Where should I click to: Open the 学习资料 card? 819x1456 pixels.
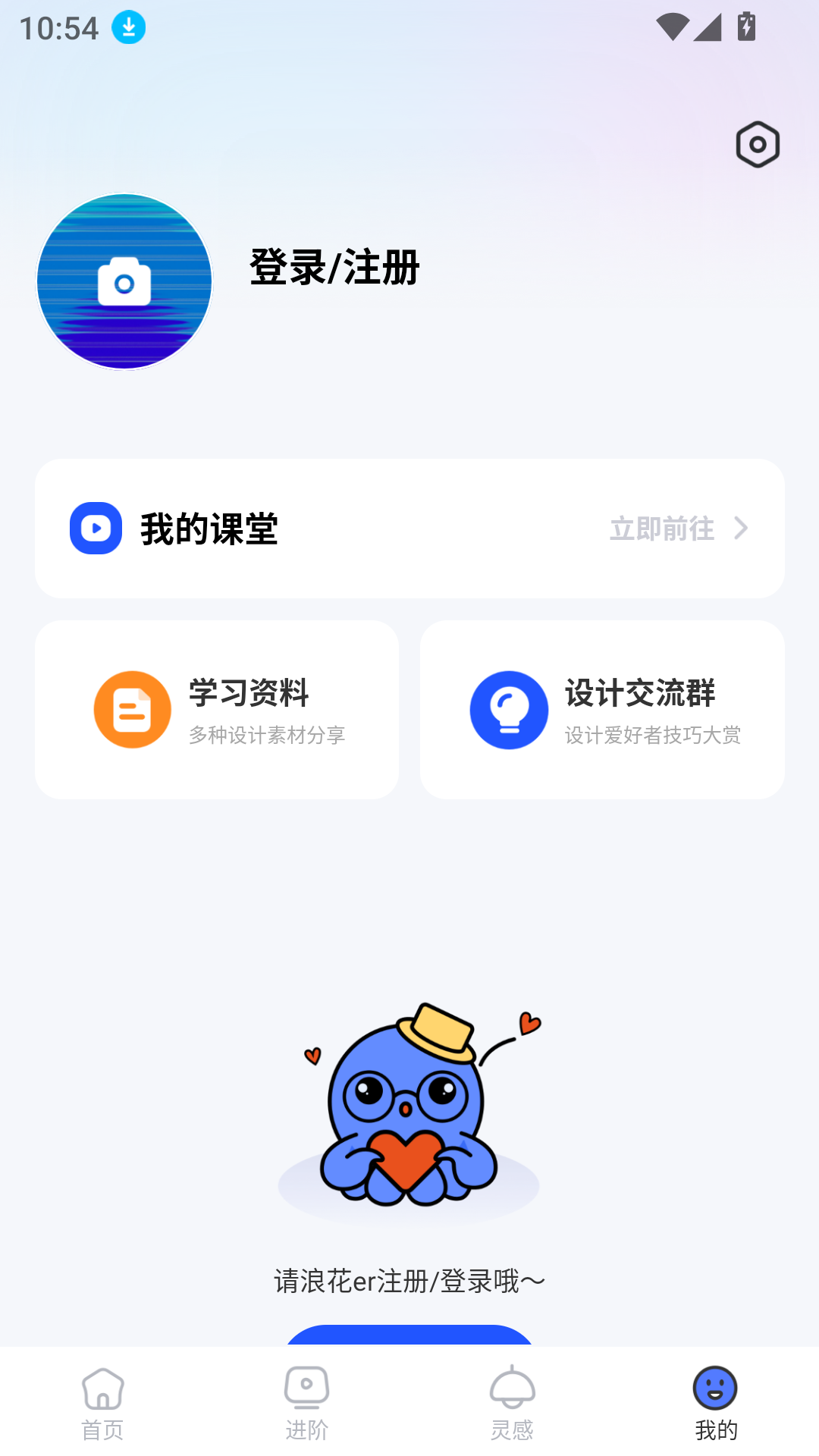217,710
